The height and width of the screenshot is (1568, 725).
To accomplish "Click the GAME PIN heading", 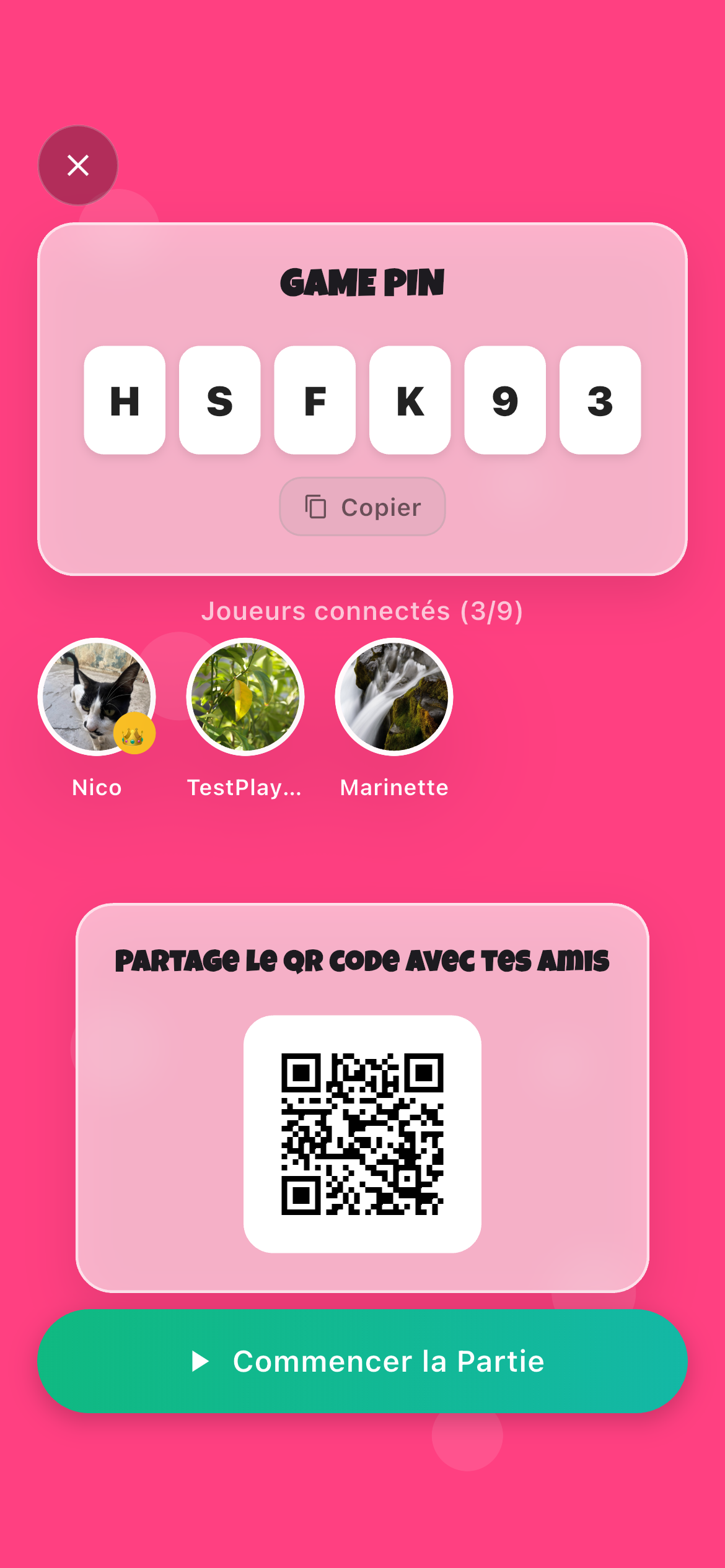I will (x=362, y=282).
